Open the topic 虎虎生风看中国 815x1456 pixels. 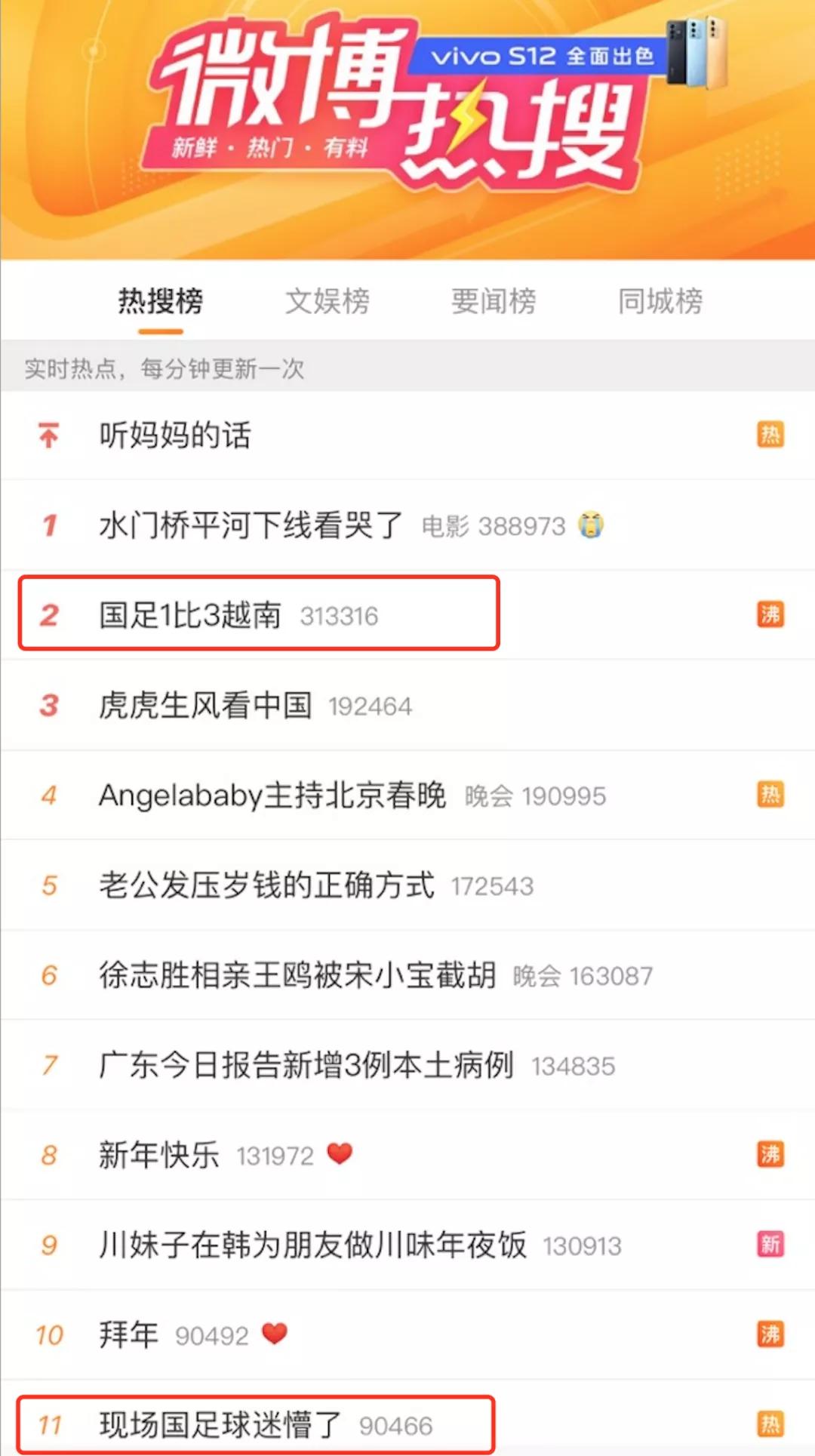pyautogui.click(x=205, y=704)
